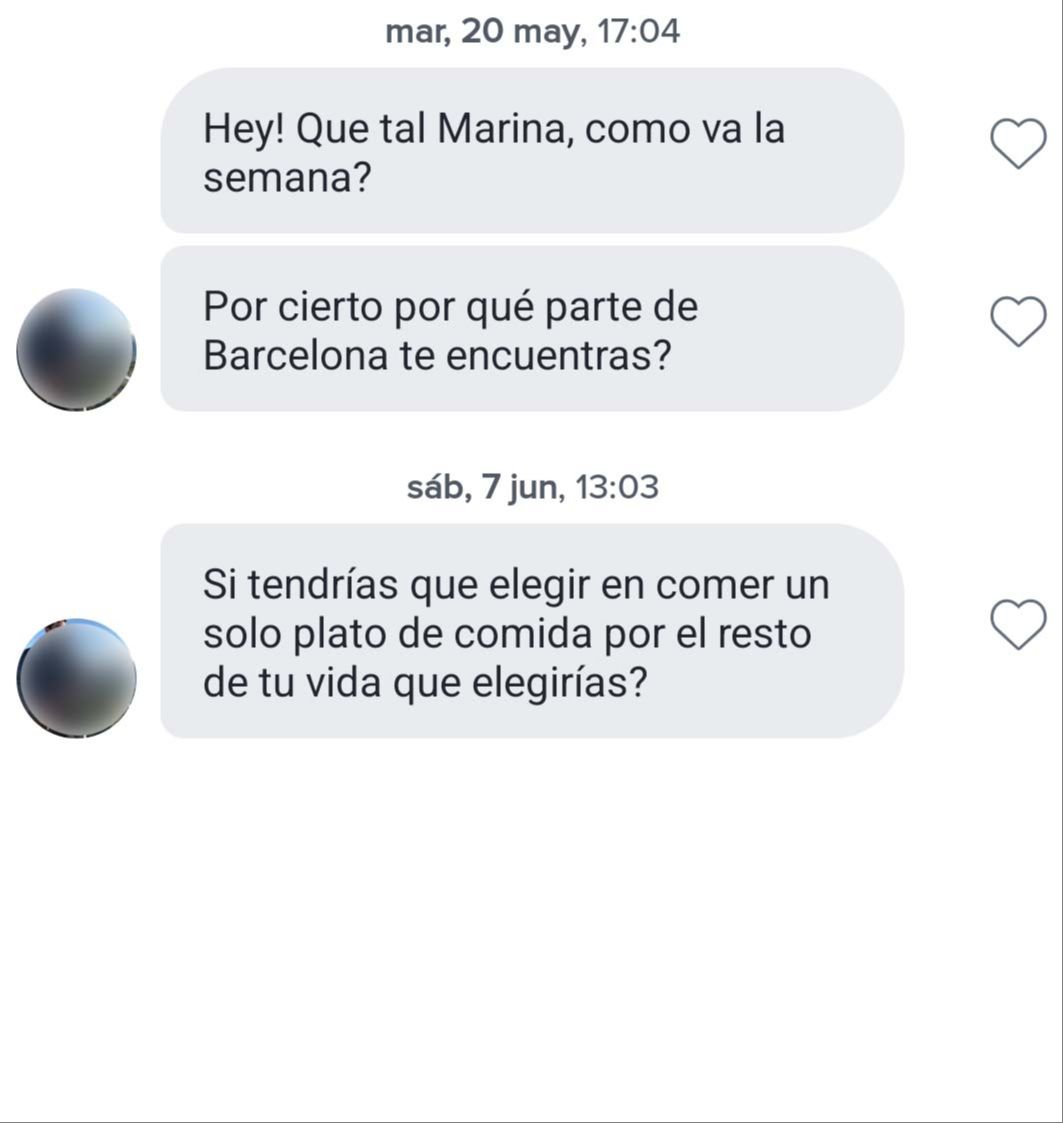Heart the "Si tendrías que elegir" message
The image size is (1063, 1123).
pyautogui.click(x=1018, y=625)
